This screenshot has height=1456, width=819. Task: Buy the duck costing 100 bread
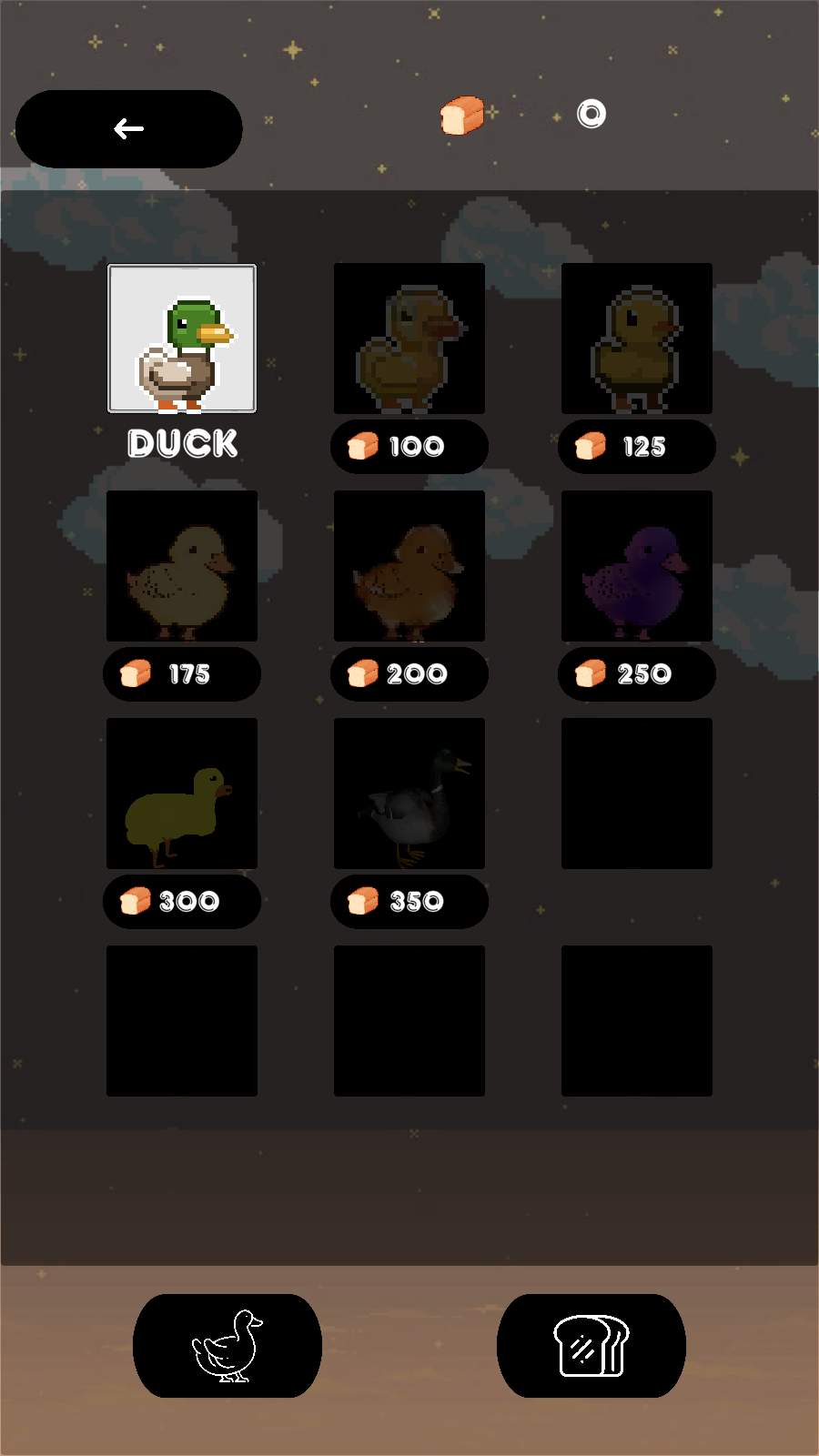409,446
